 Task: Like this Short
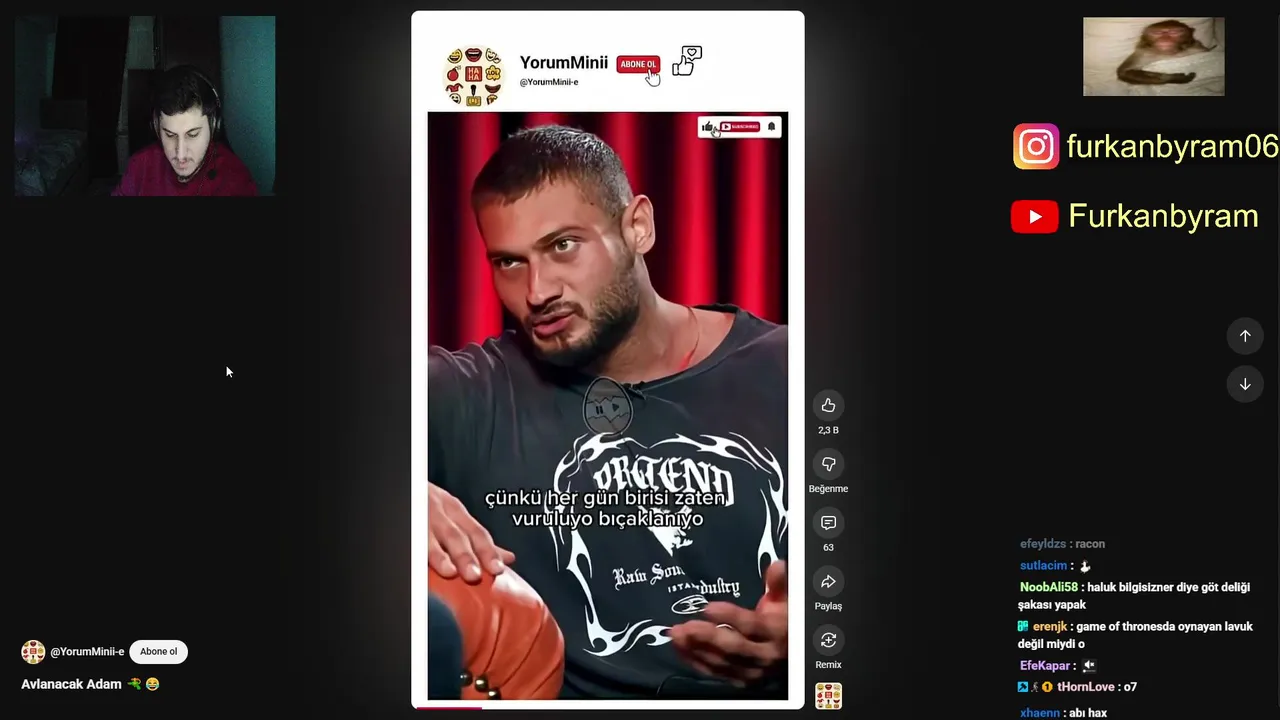pos(828,405)
